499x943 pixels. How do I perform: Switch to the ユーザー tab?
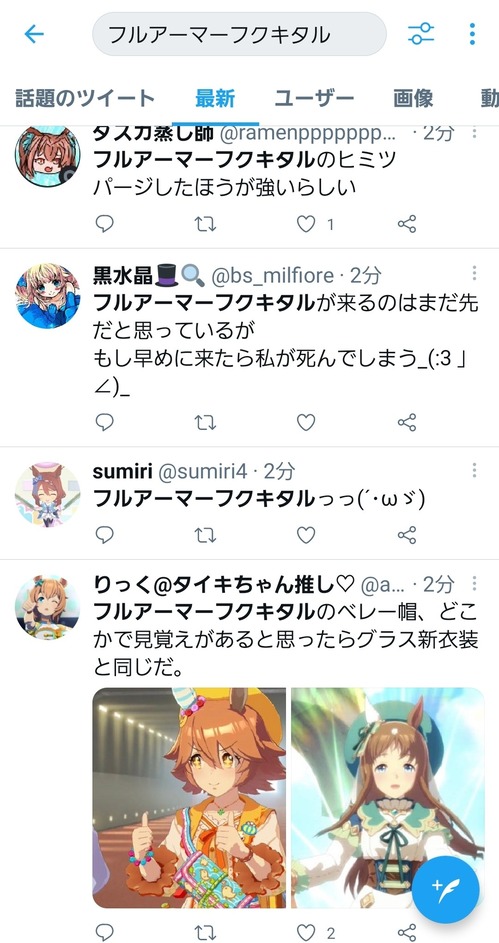click(314, 98)
